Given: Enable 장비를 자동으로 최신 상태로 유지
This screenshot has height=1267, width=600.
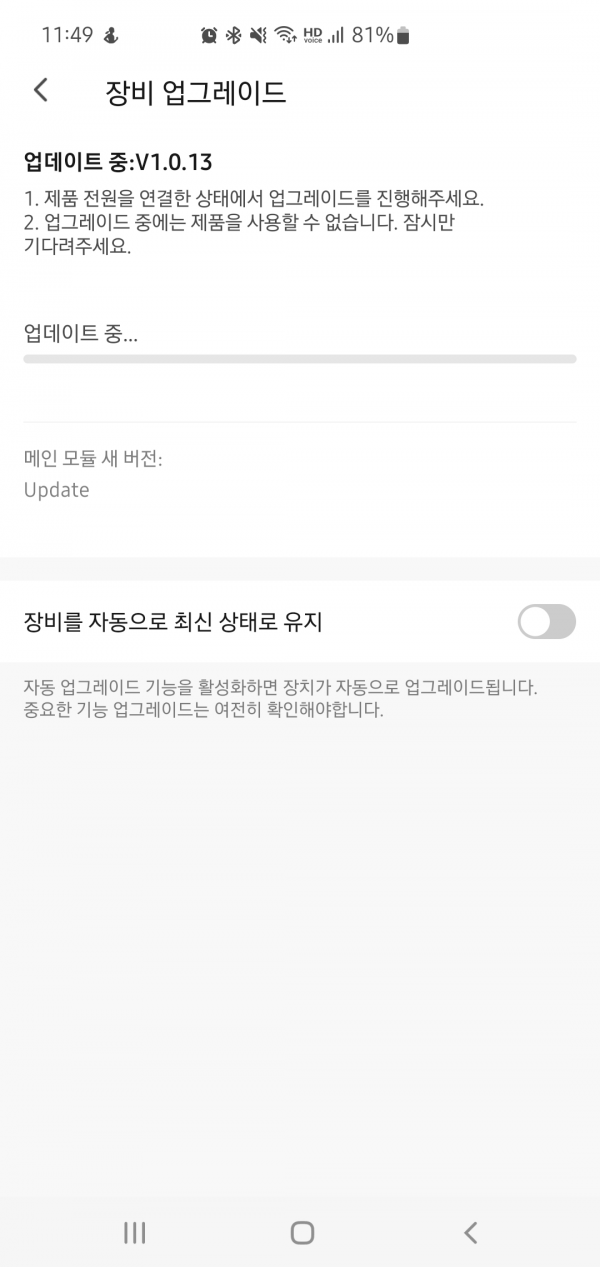Looking at the screenshot, I should [x=546, y=622].
